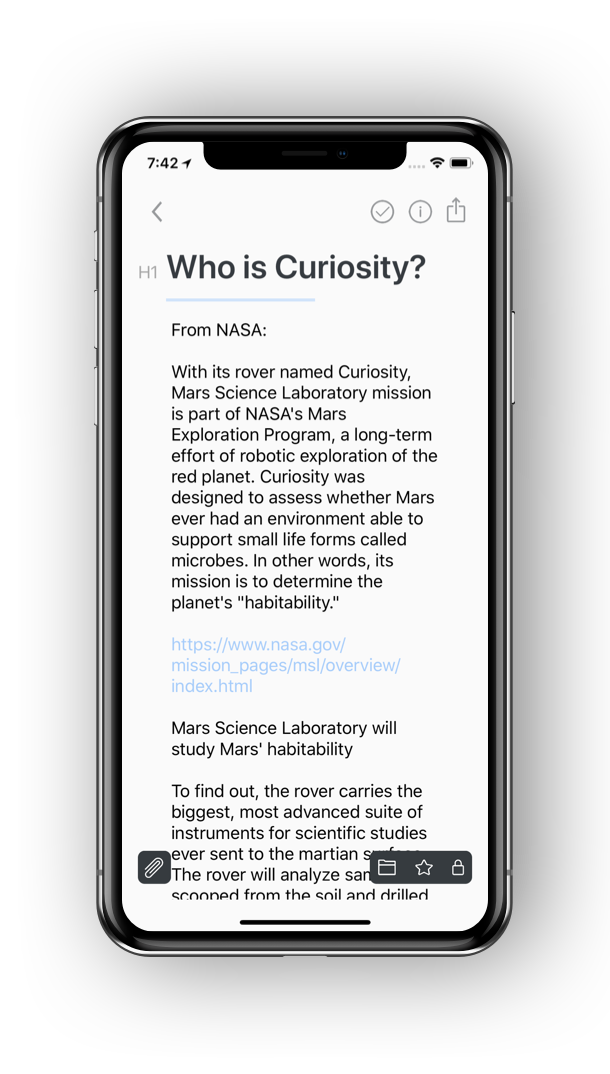
Task: Mark the note as favorite
Action: coord(424,867)
